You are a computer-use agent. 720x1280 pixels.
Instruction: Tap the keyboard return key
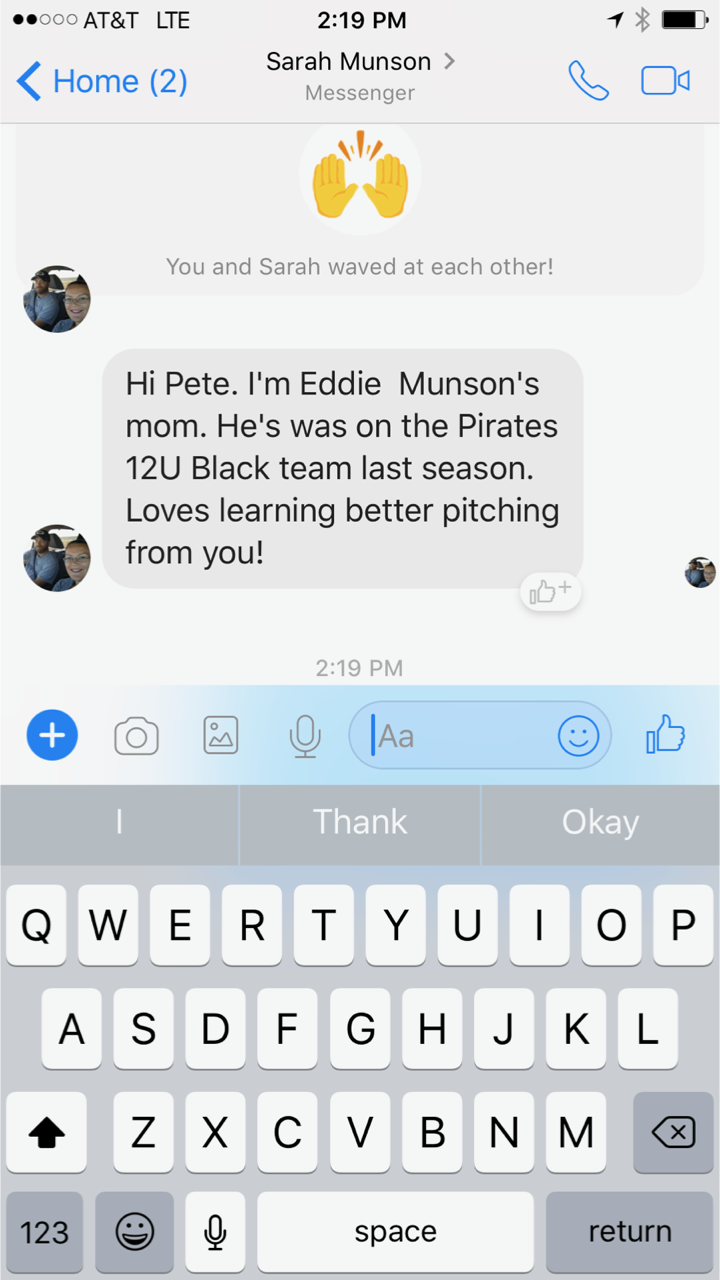[629, 1231]
